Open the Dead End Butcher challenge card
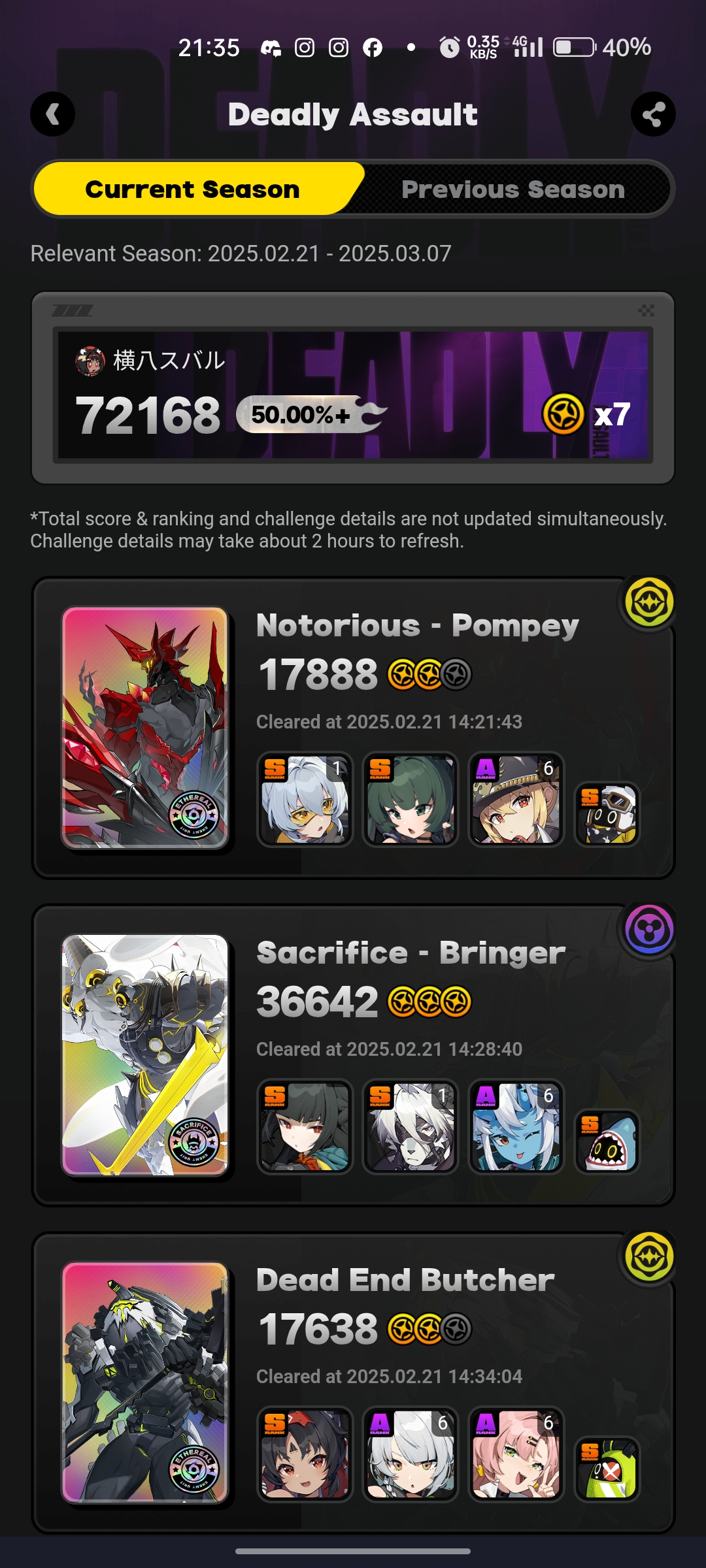 [353, 1382]
